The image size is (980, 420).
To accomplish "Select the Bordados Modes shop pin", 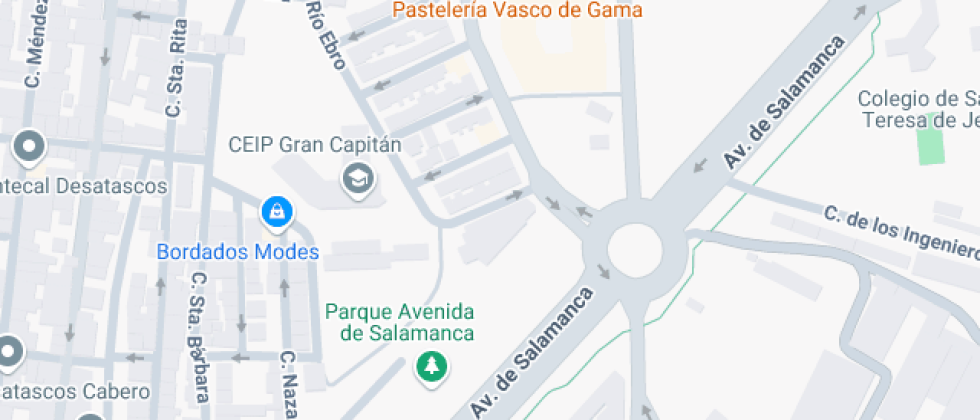I will (274, 211).
